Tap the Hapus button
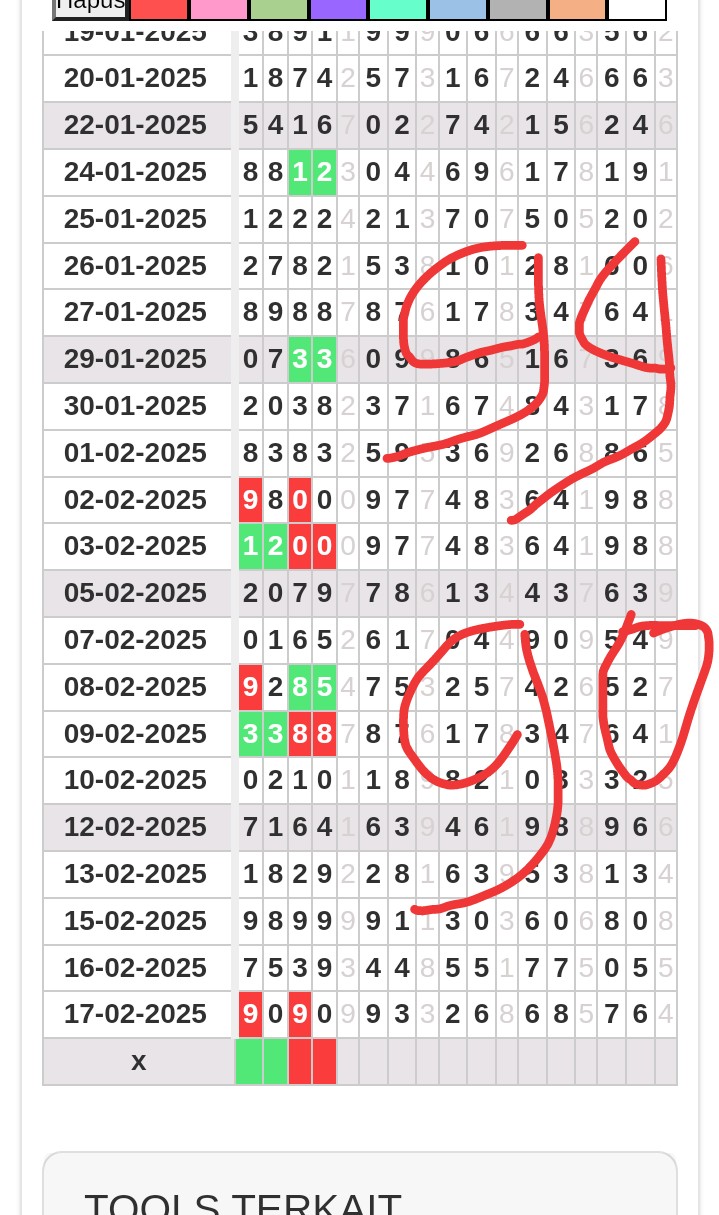 coord(90,8)
